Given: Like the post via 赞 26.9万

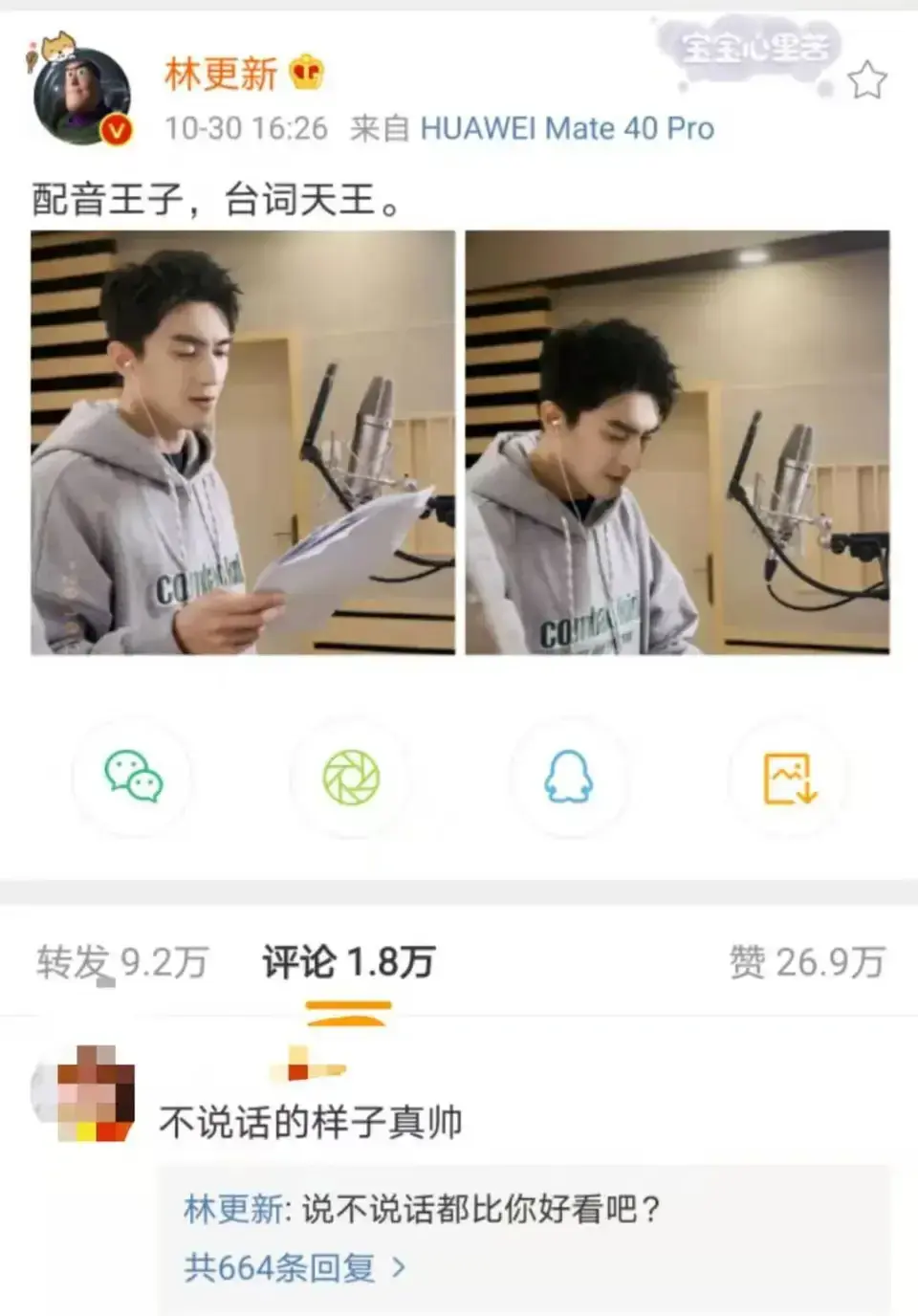Looking at the screenshot, I should click(x=806, y=962).
